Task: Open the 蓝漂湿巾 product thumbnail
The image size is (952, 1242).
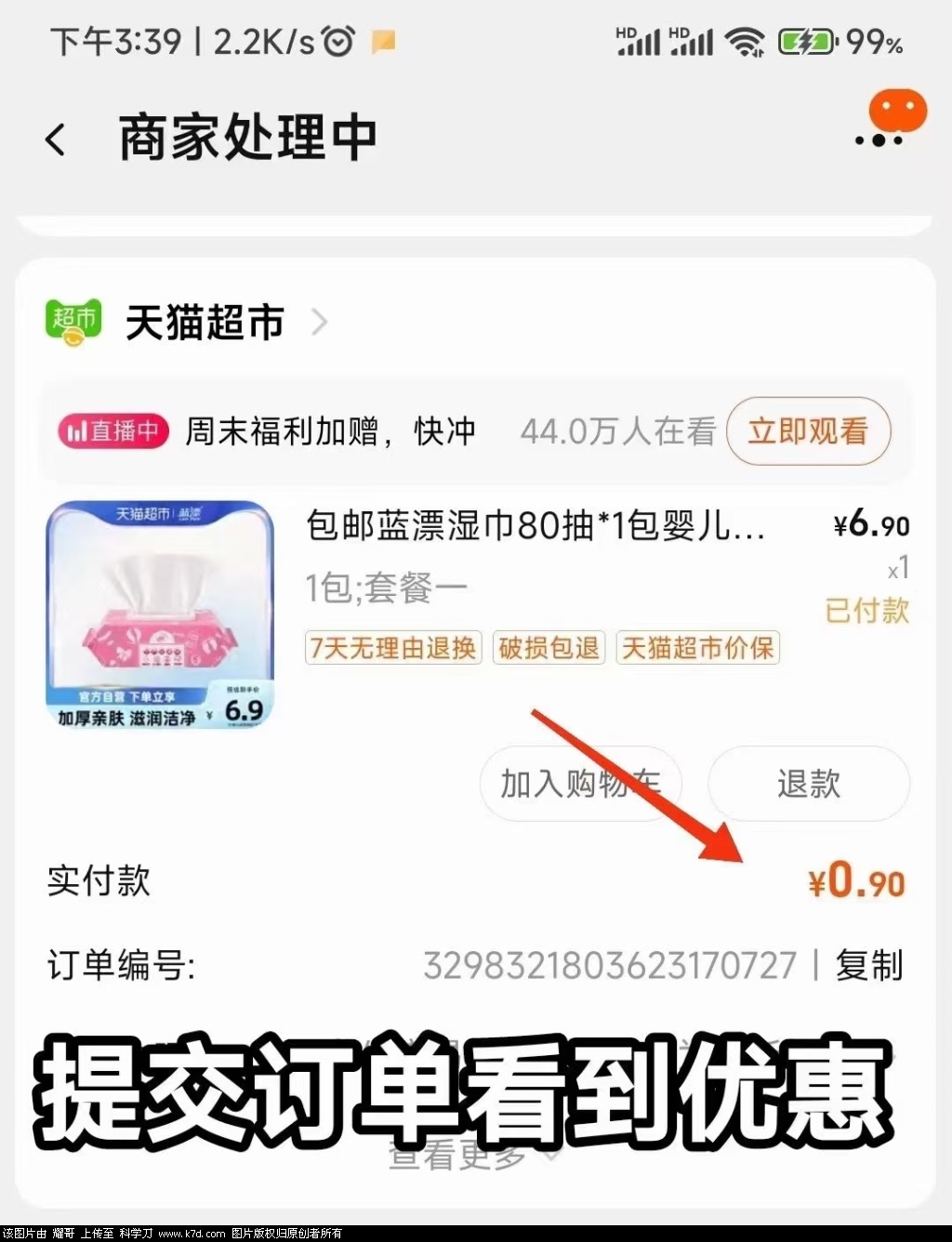Action: (x=160, y=614)
